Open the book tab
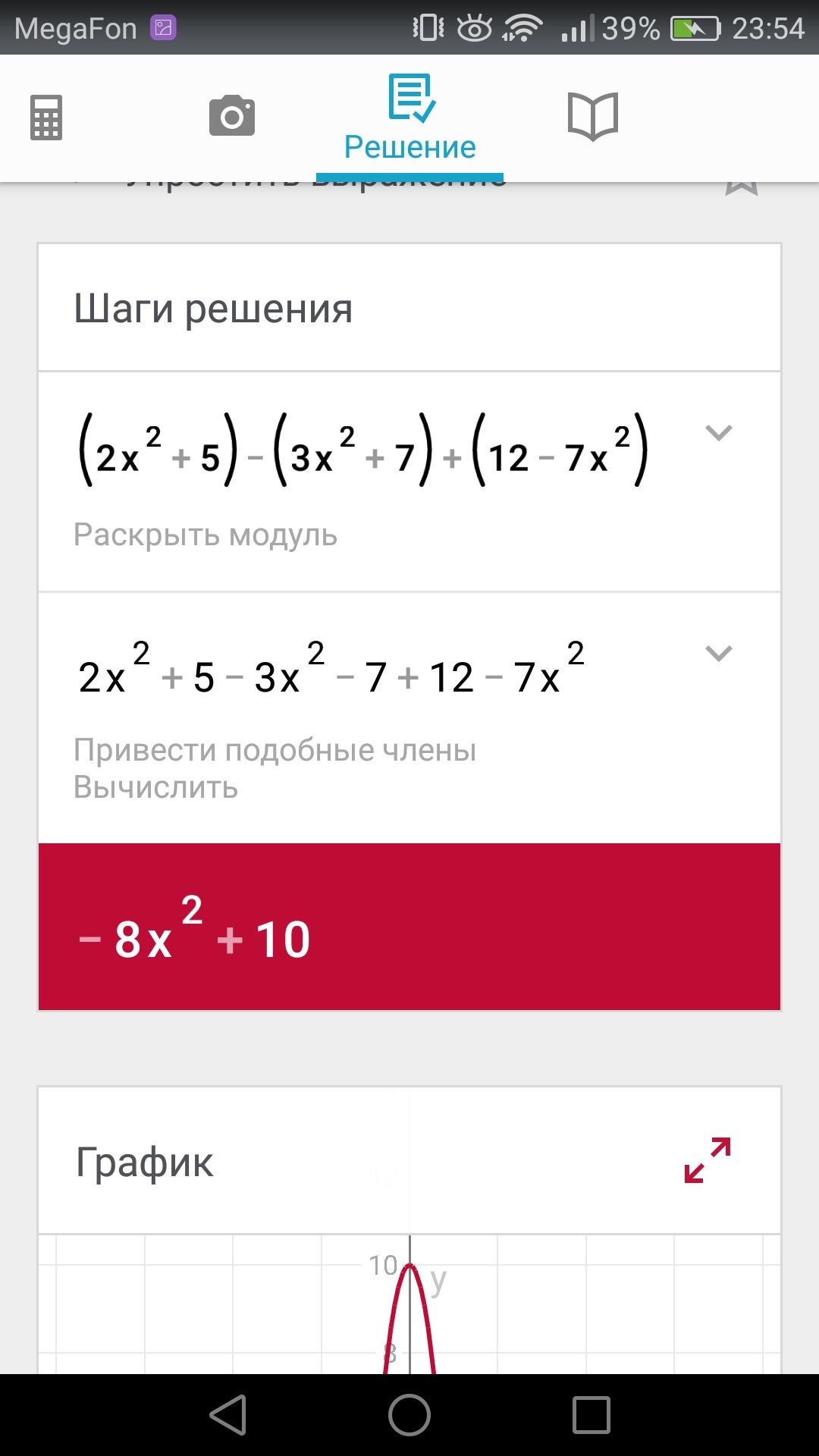Image resolution: width=819 pixels, height=1456 pixels. point(593,116)
